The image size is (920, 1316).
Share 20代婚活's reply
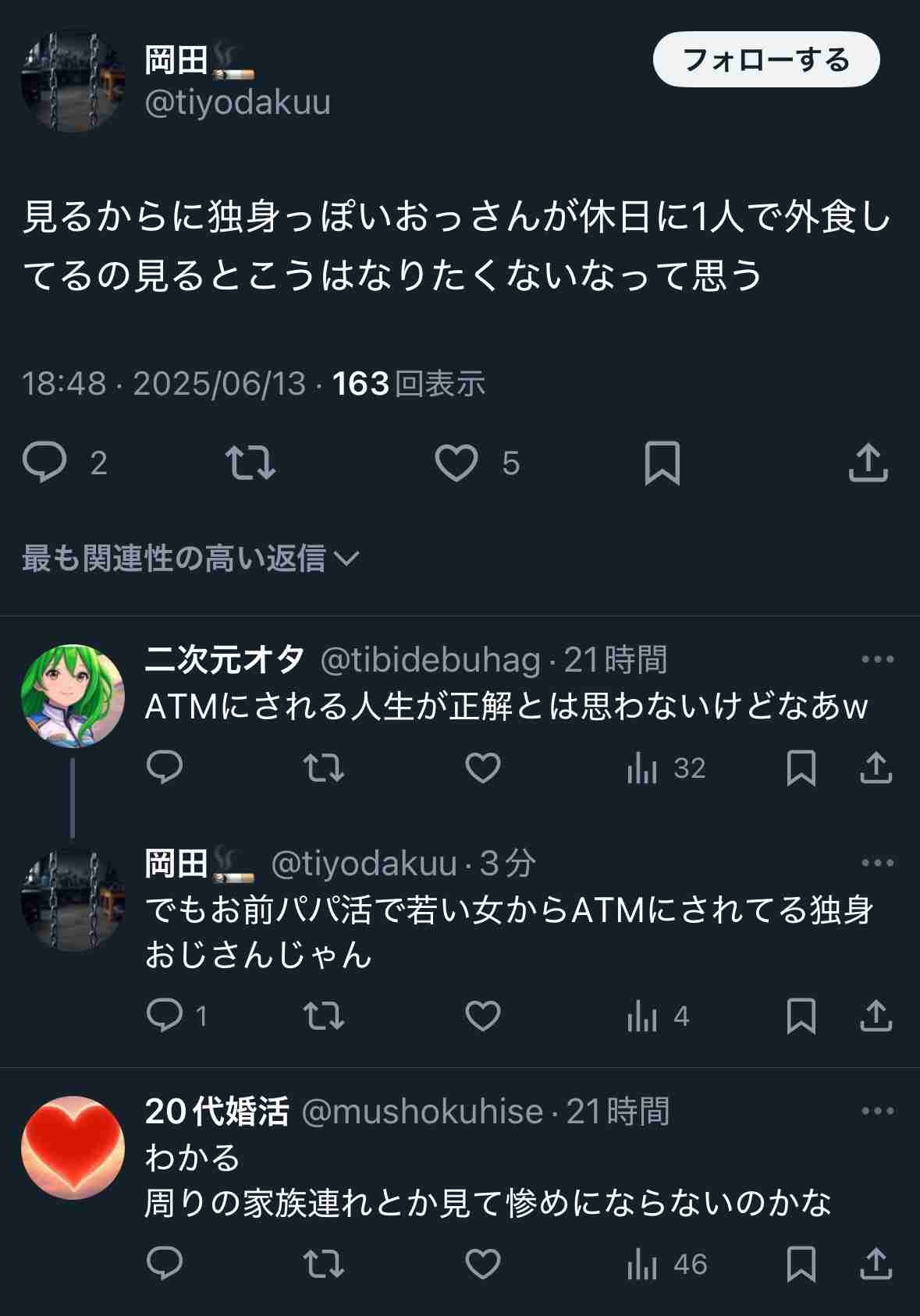[x=876, y=1264]
